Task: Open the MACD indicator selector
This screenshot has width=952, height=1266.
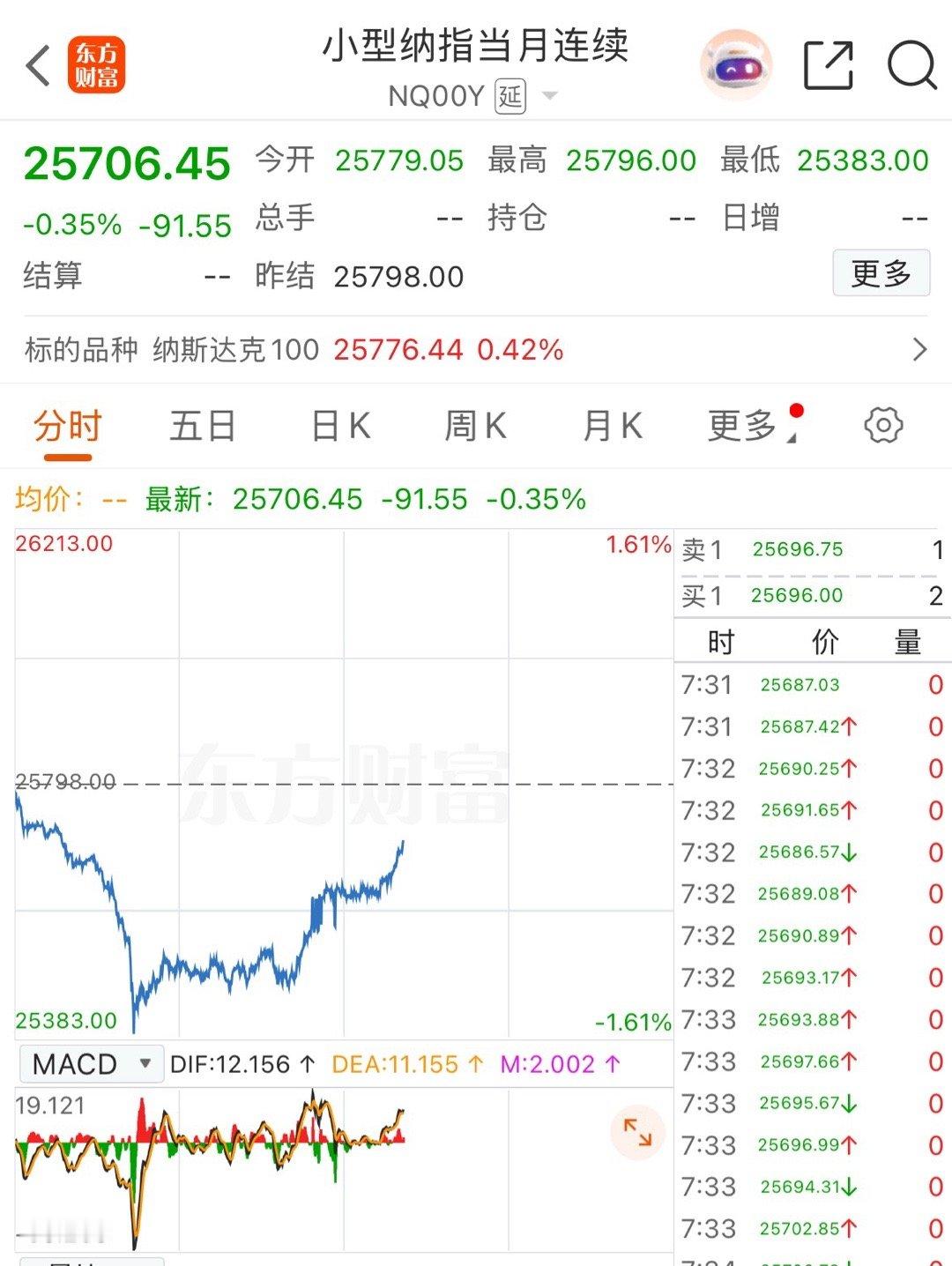Action: coord(90,1063)
